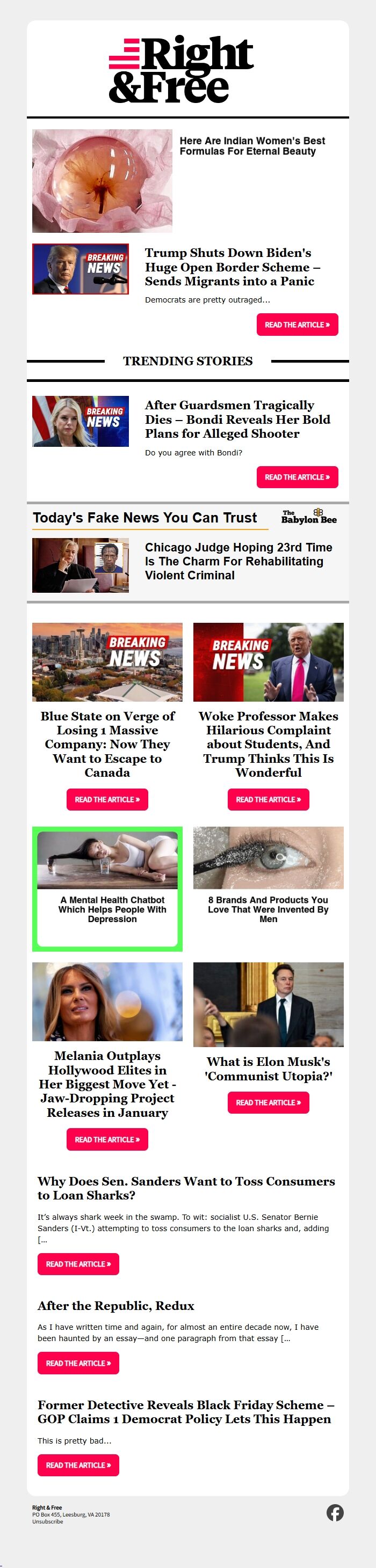376x1568 pixels.
Task: Read the Sen. Sanders loan sharks article
Action: [x=78, y=1264]
